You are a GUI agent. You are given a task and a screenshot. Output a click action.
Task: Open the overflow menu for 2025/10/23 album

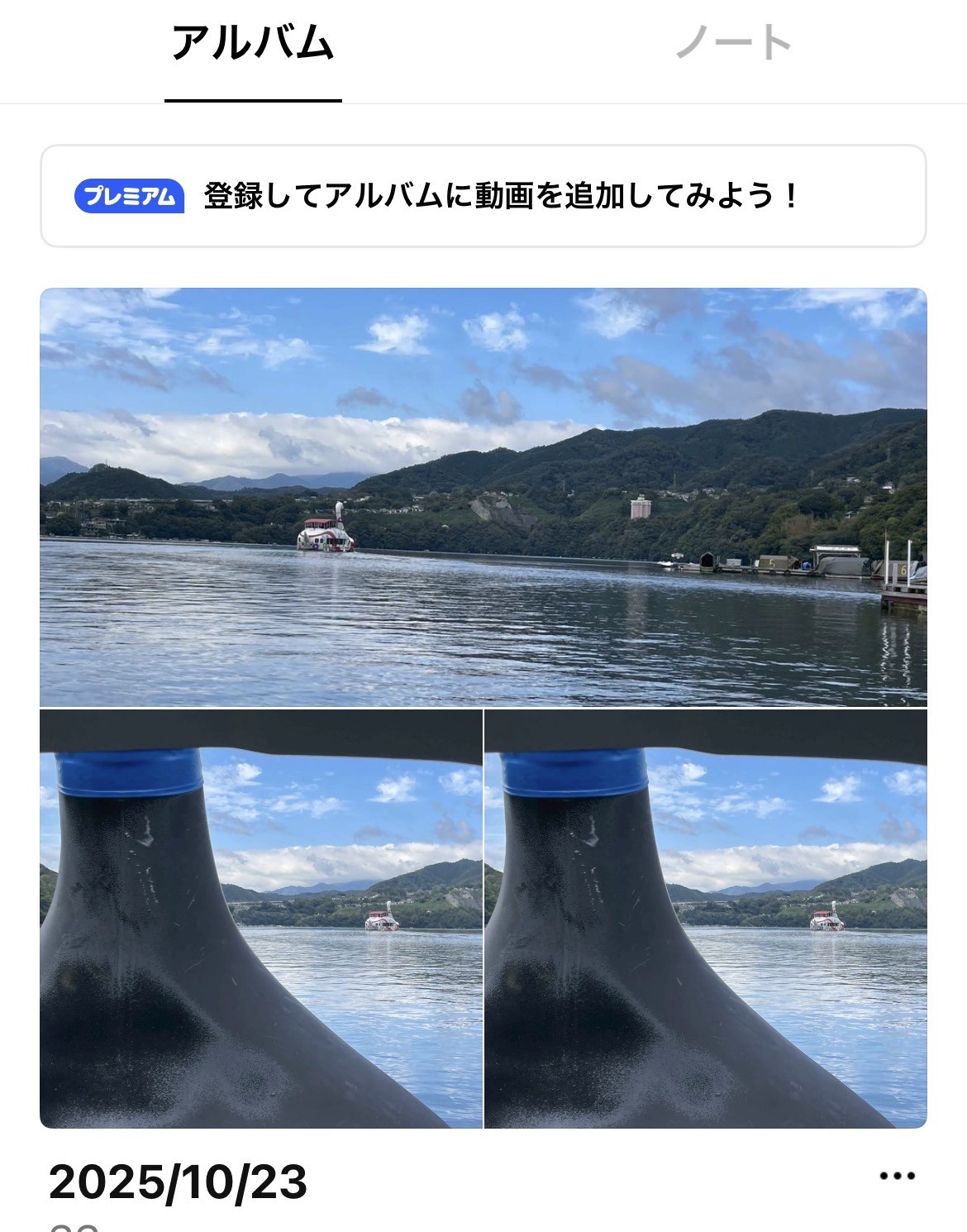point(897,1176)
